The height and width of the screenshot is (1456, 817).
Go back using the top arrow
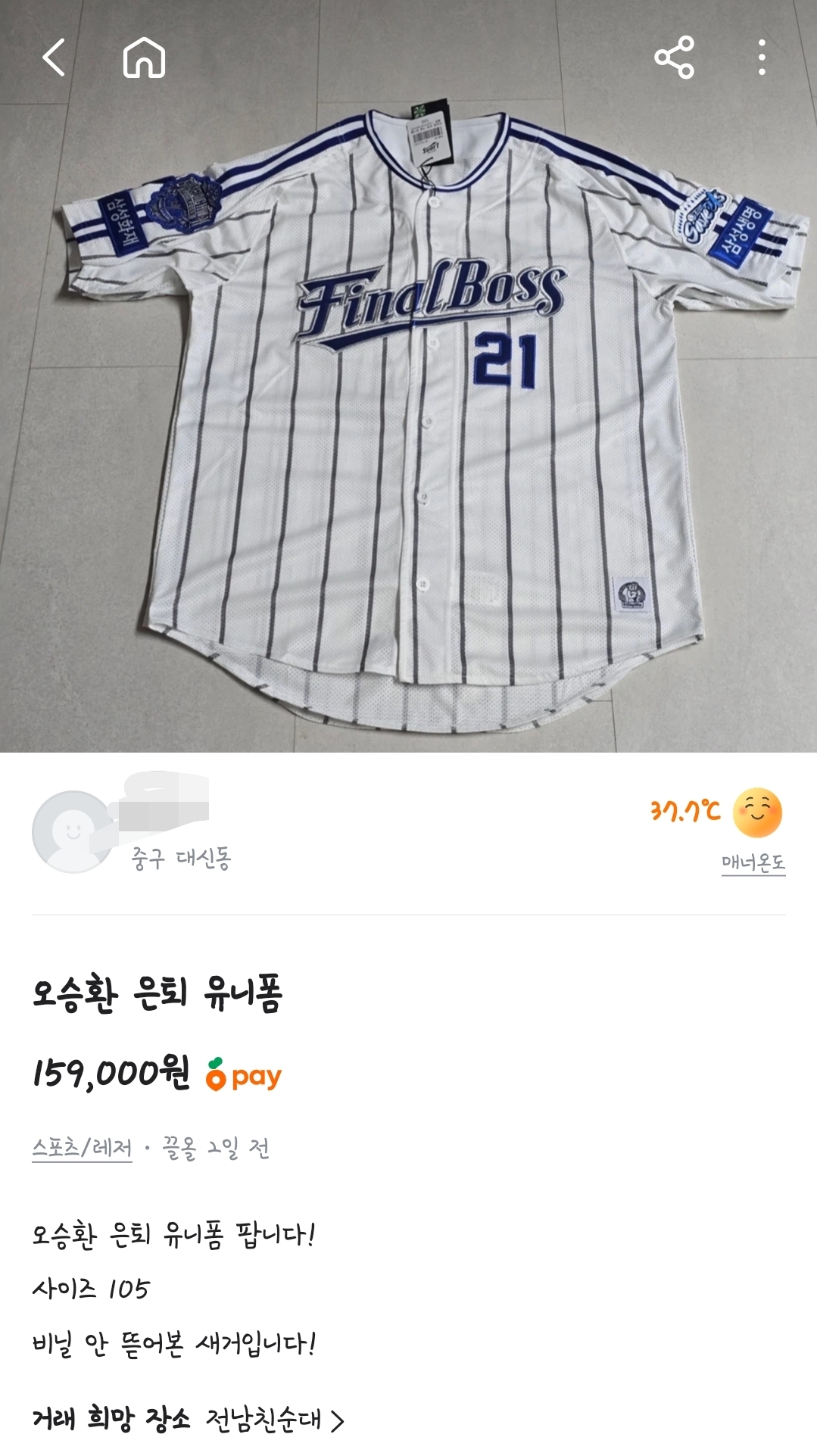coord(54,58)
